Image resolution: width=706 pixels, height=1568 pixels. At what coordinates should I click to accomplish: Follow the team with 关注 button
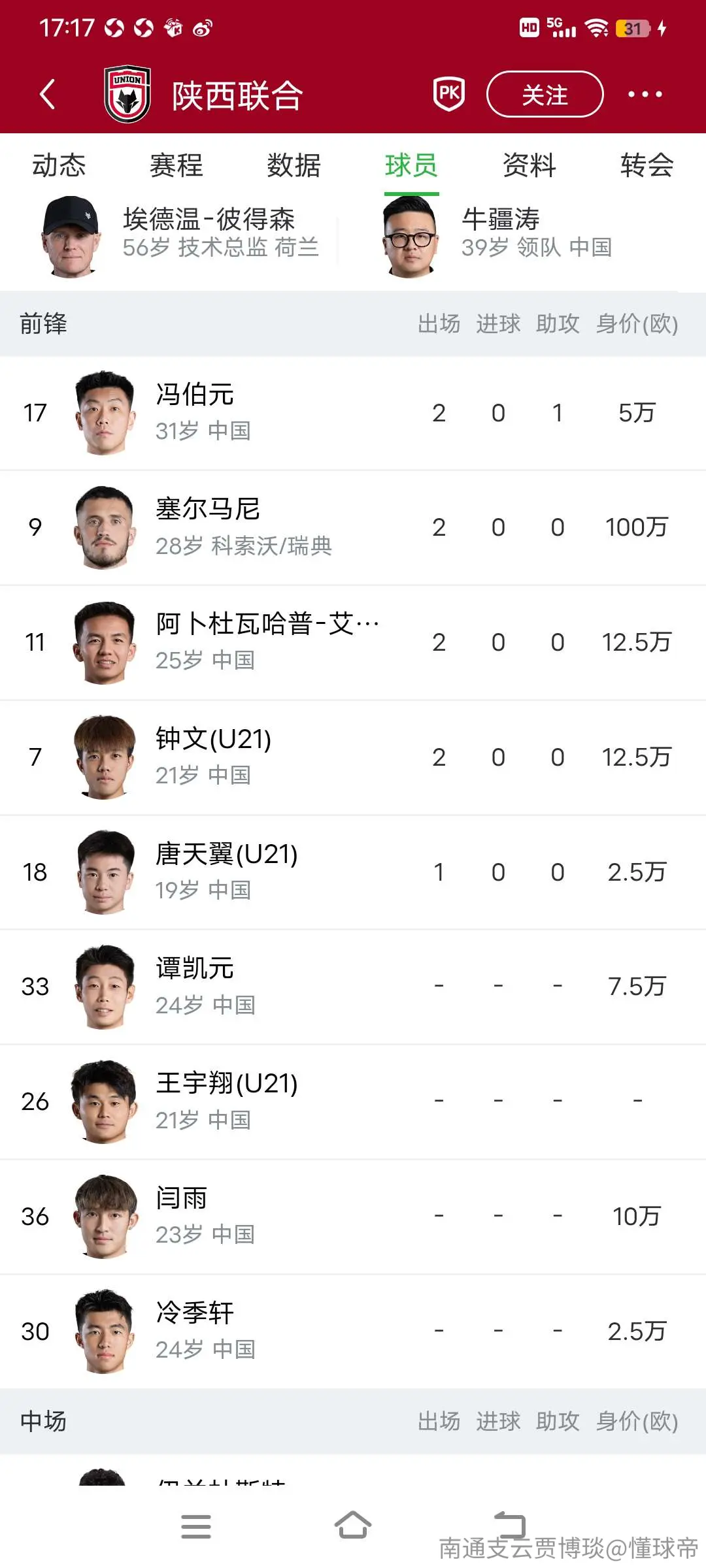tap(545, 94)
